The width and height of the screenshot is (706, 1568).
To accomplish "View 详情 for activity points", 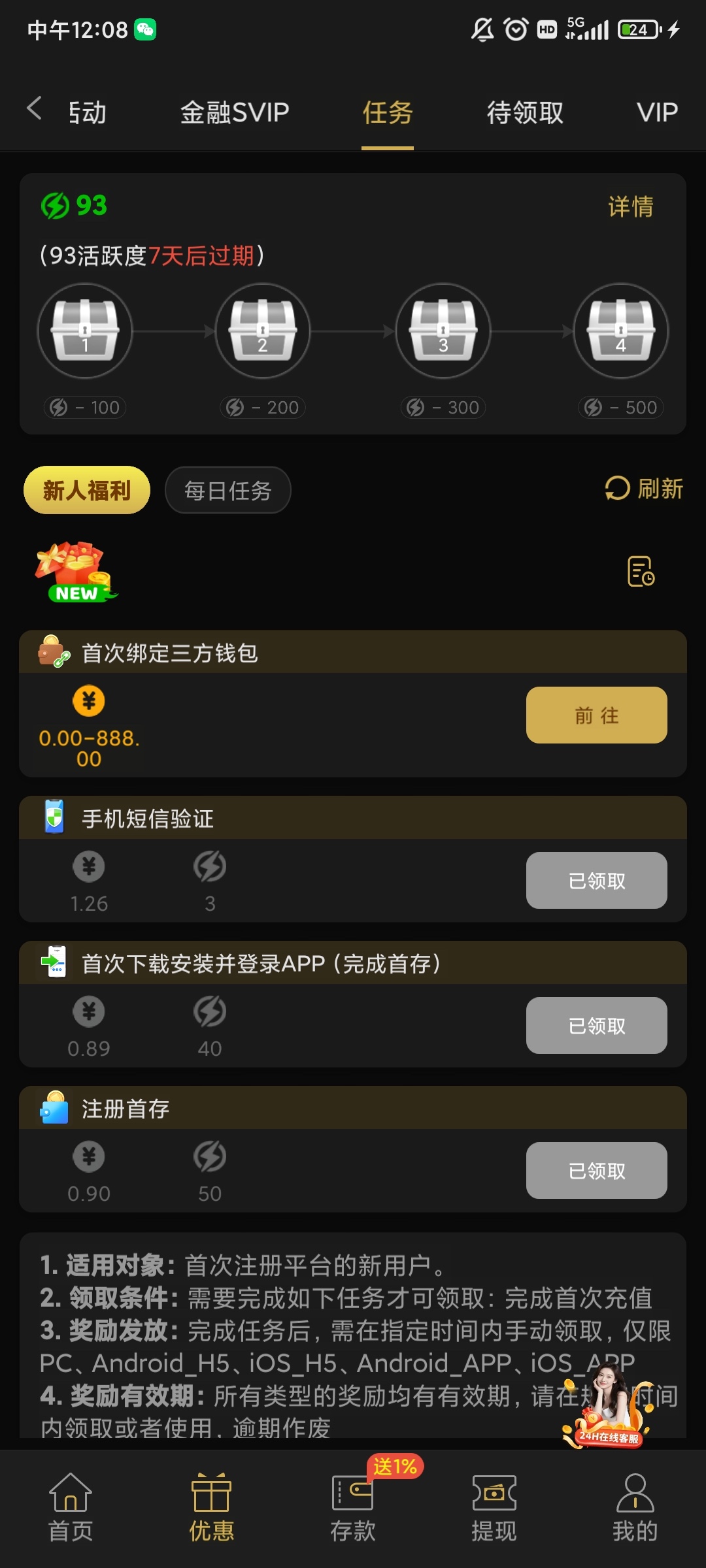I will tap(630, 206).
